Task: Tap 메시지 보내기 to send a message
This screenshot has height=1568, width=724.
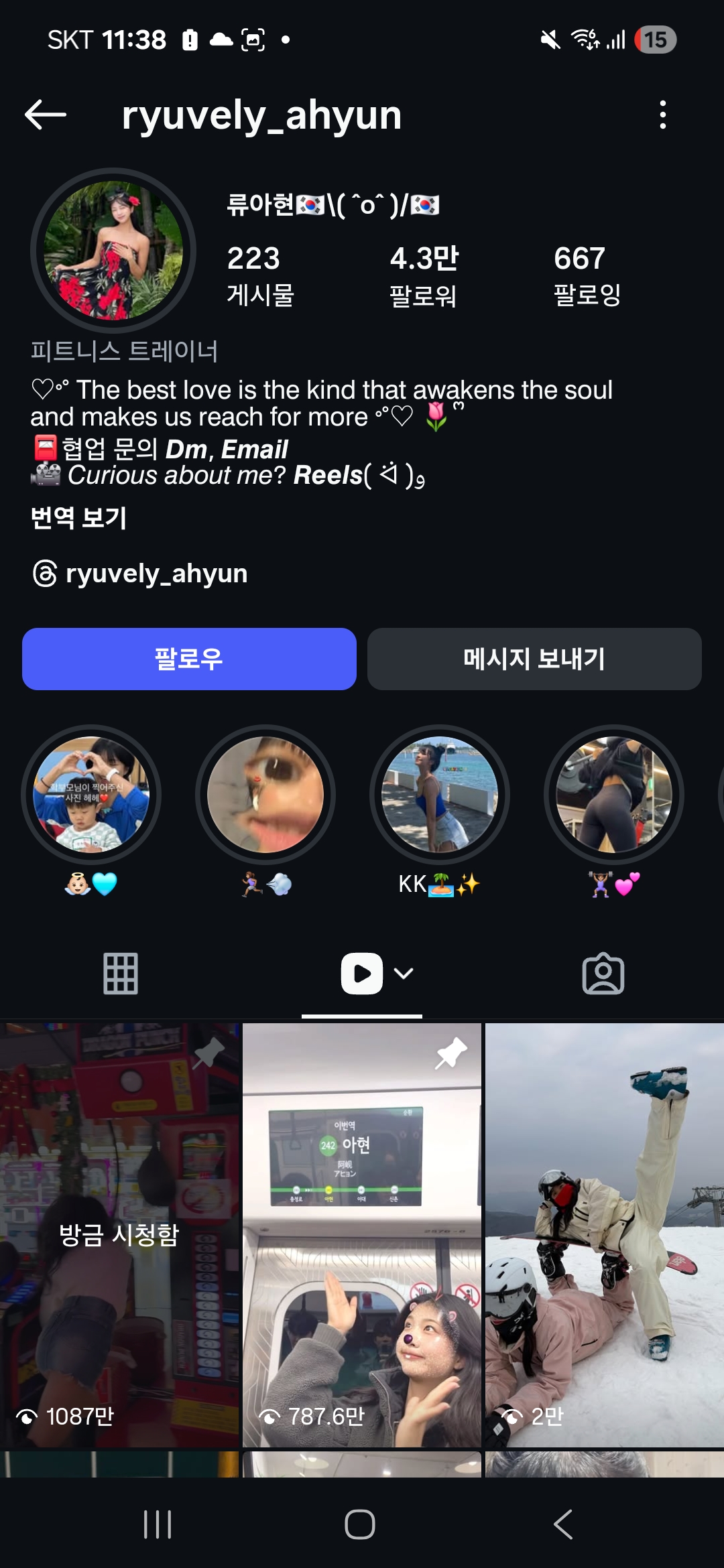Action: (534, 659)
